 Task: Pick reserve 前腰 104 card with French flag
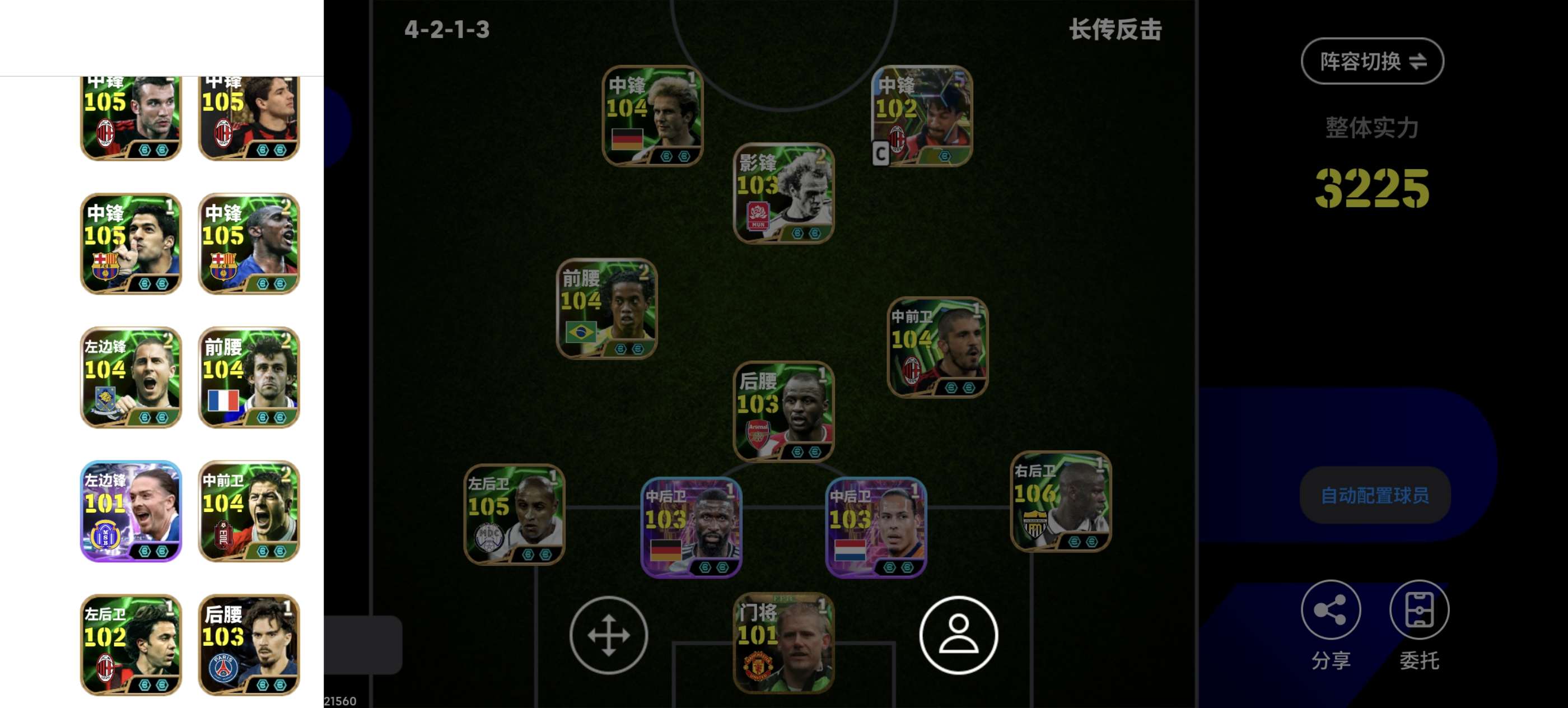click(249, 377)
